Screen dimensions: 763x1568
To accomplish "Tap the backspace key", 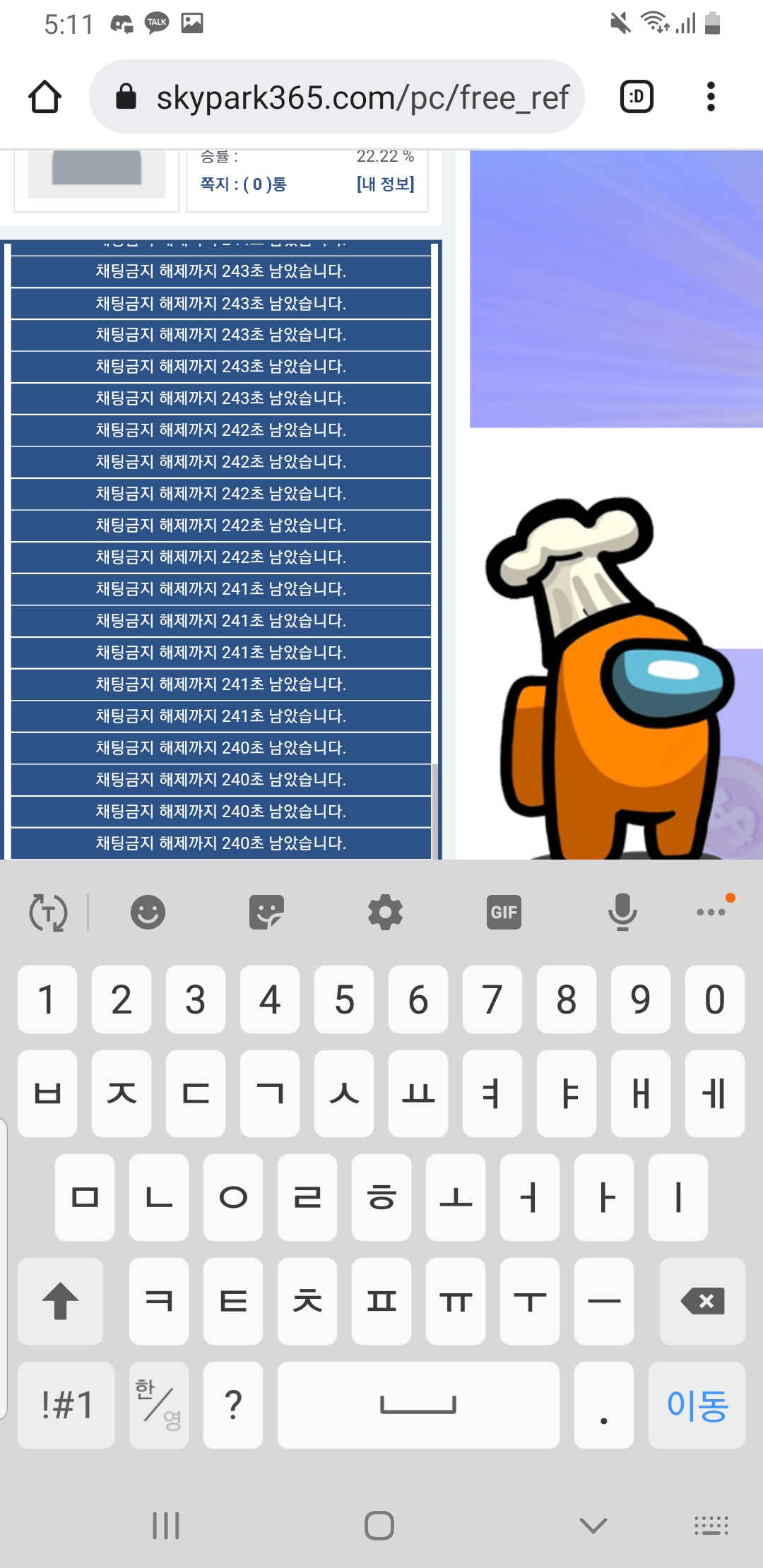I will [702, 1301].
